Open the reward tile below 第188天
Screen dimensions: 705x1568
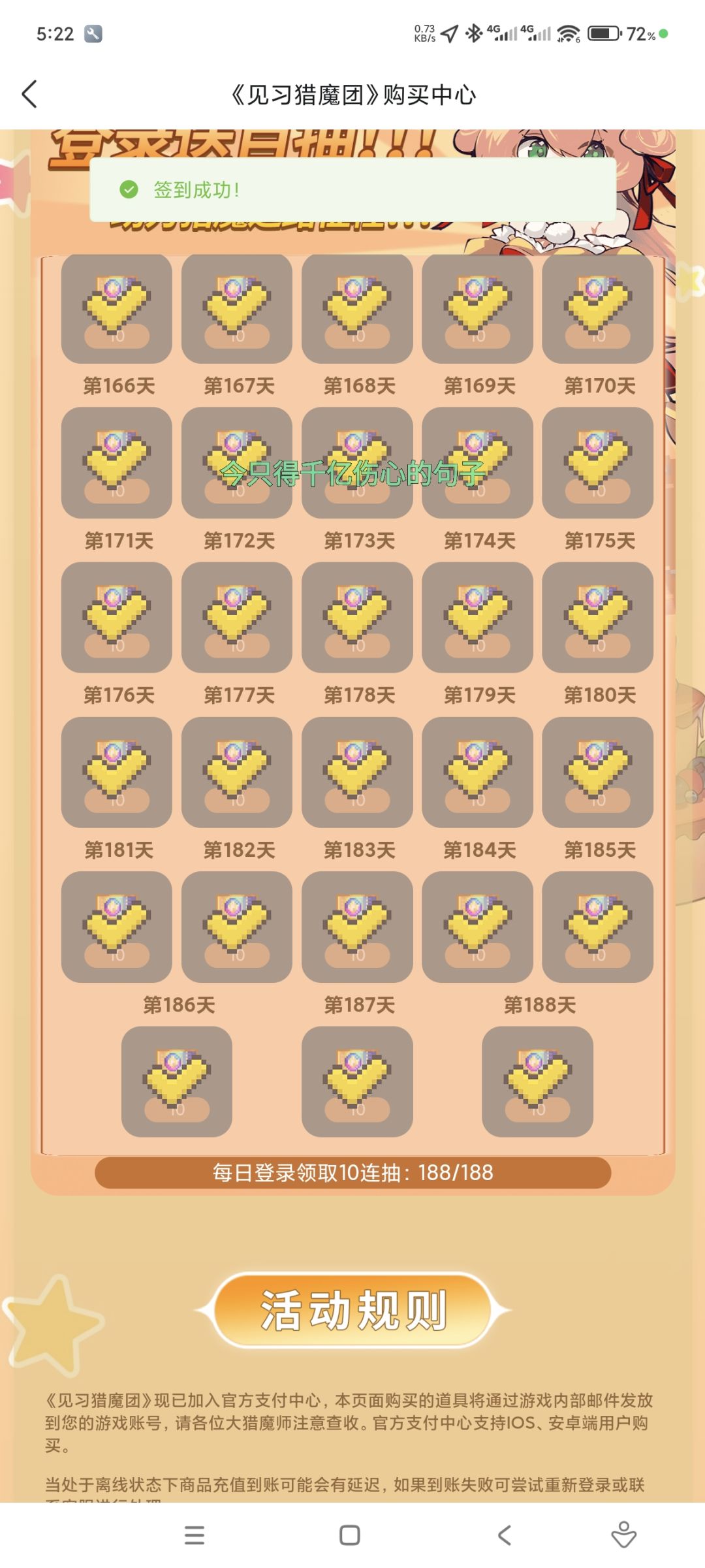pyautogui.click(x=538, y=1081)
